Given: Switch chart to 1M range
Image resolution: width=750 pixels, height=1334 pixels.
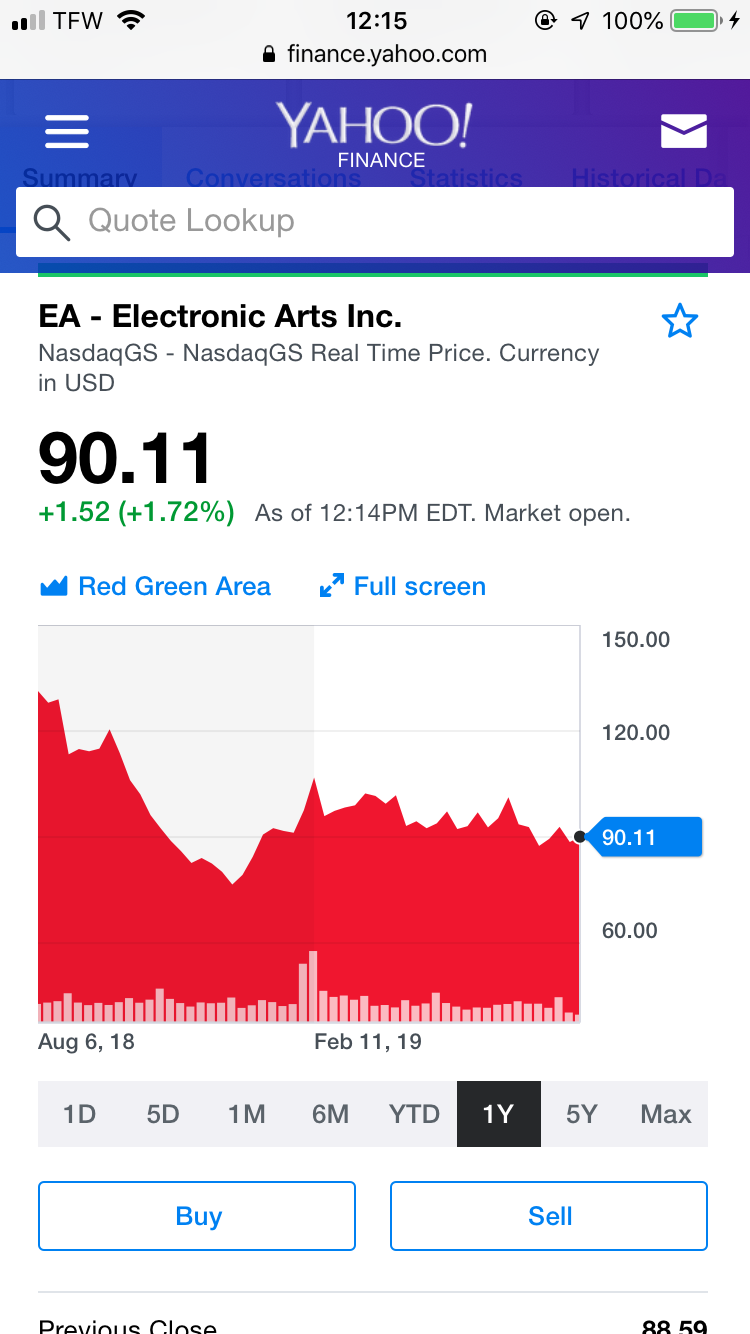Looking at the screenshot, I should pos(247,1114).
